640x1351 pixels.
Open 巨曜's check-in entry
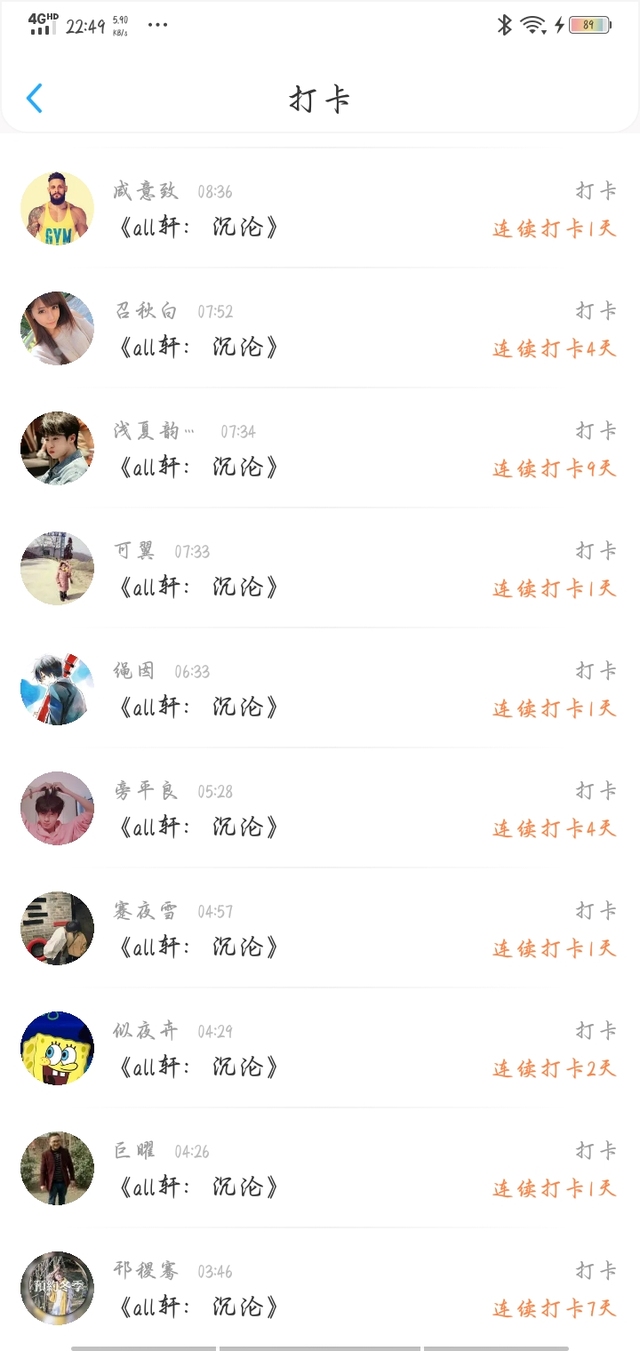pos(320,1169)
